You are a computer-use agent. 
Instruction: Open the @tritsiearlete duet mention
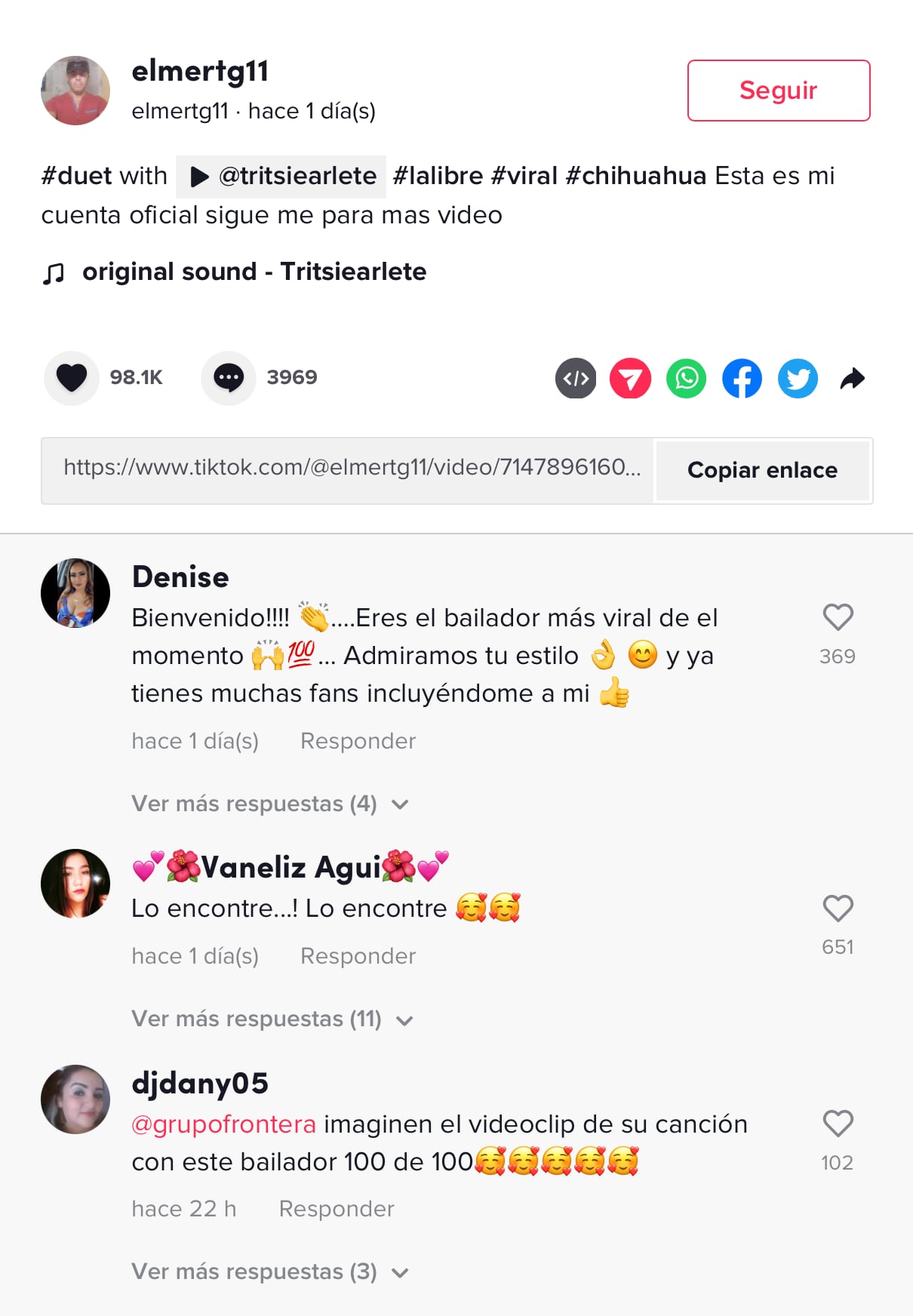281,177
